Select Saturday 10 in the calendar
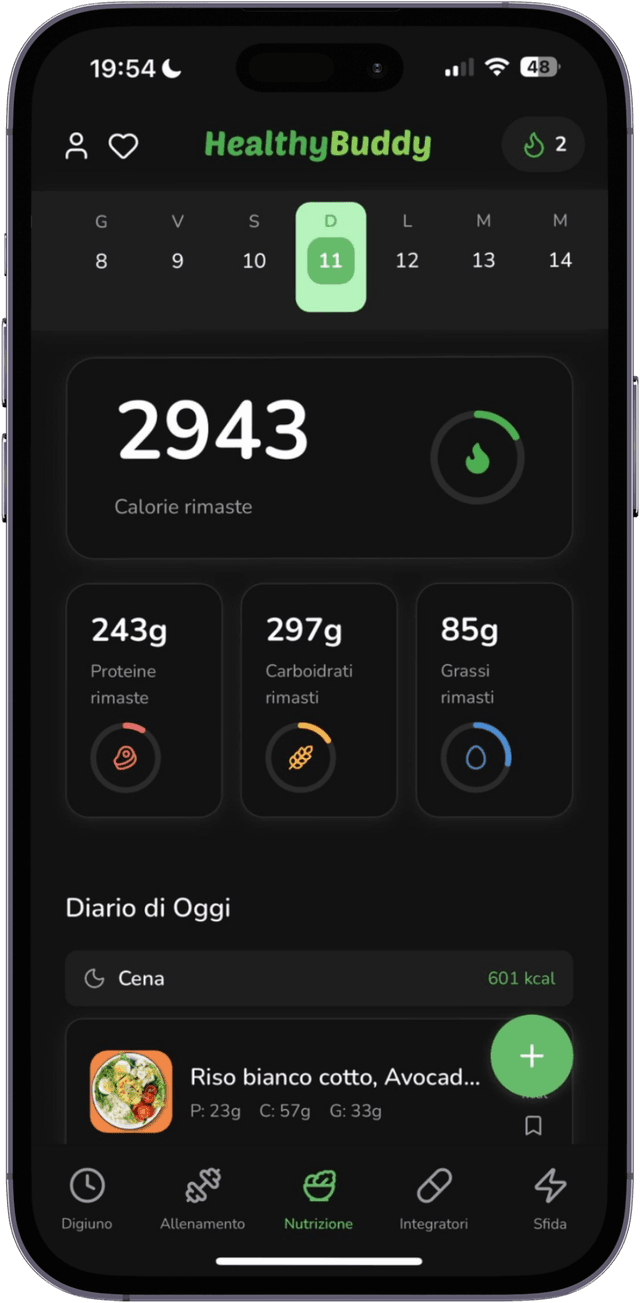 (254, 243)
